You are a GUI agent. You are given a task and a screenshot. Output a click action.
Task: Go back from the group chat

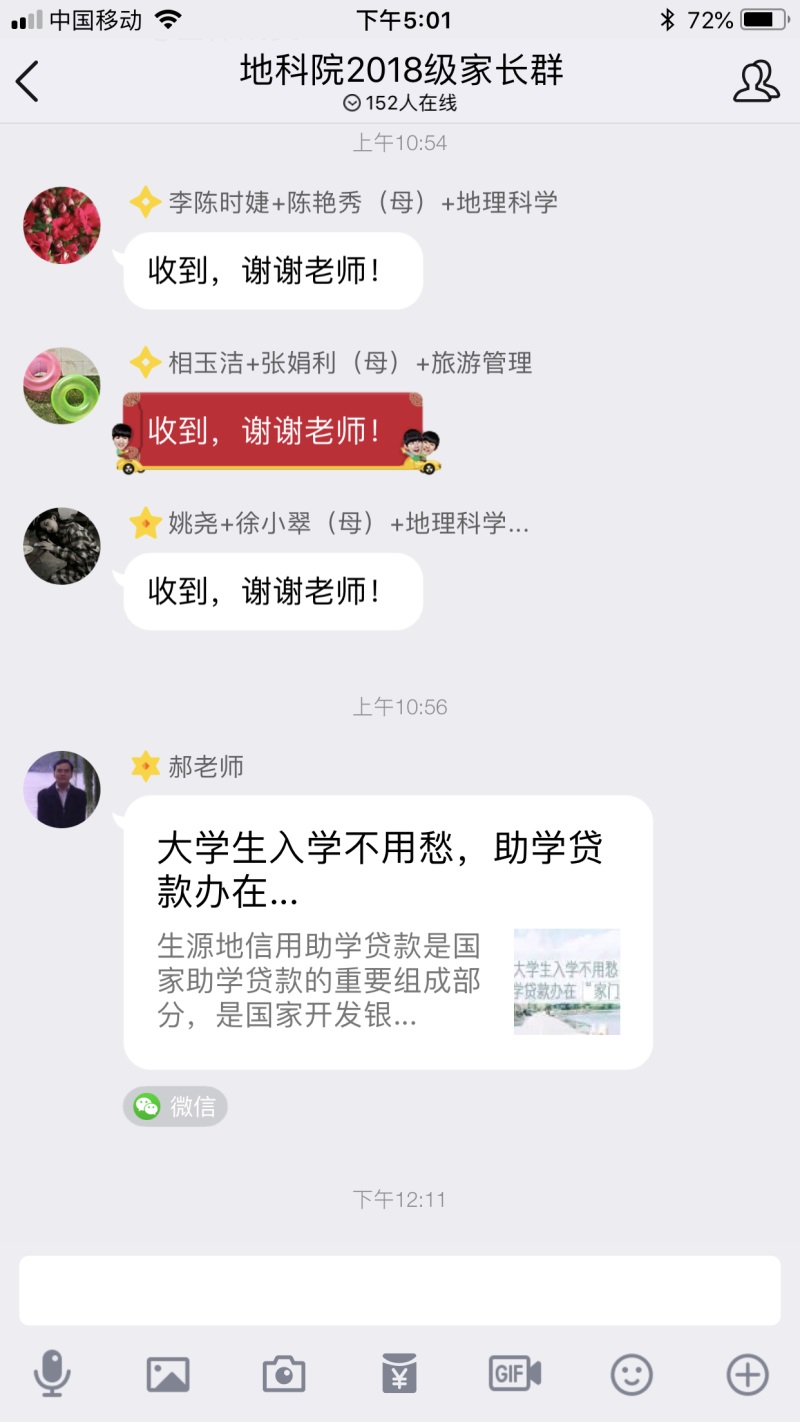click(x=28, y=81)
